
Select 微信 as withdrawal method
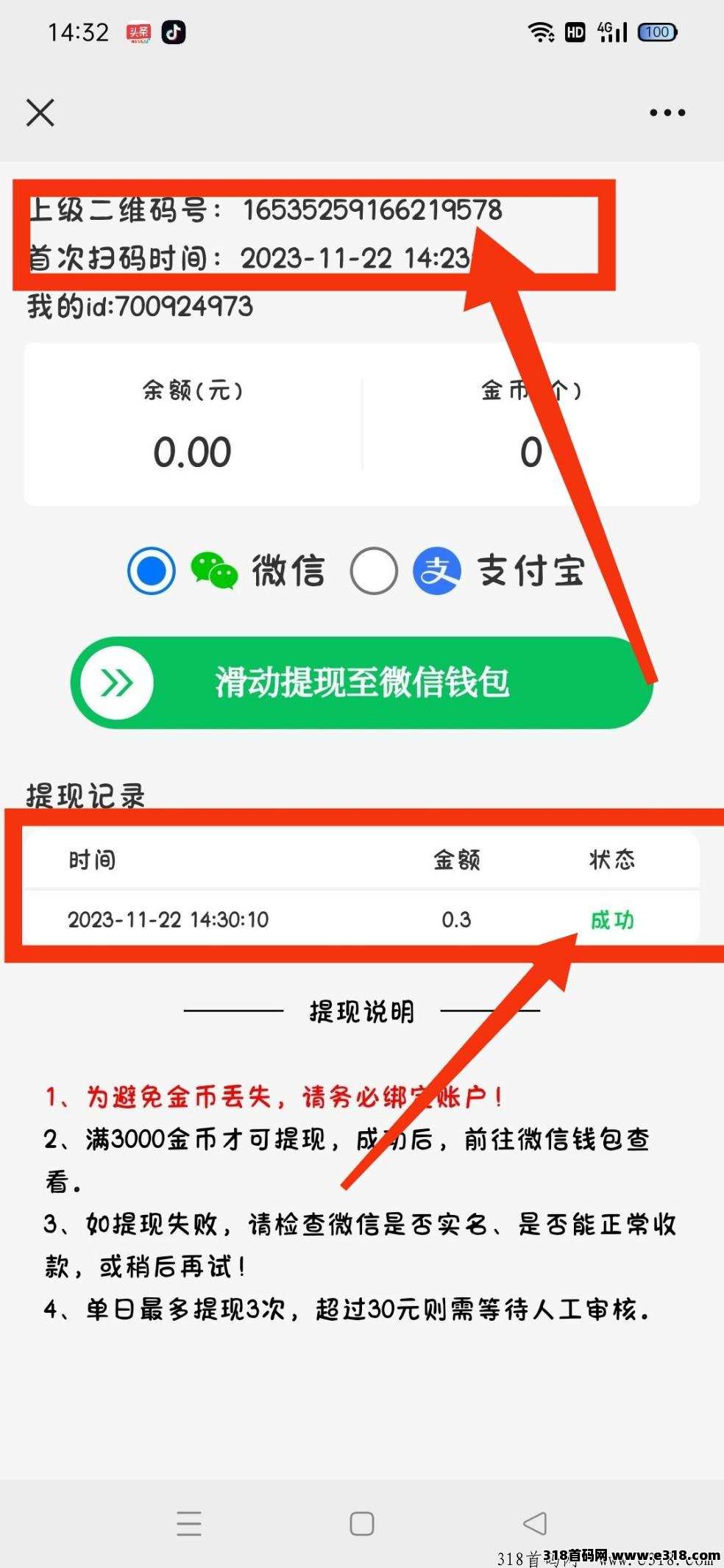pos(152,571)
